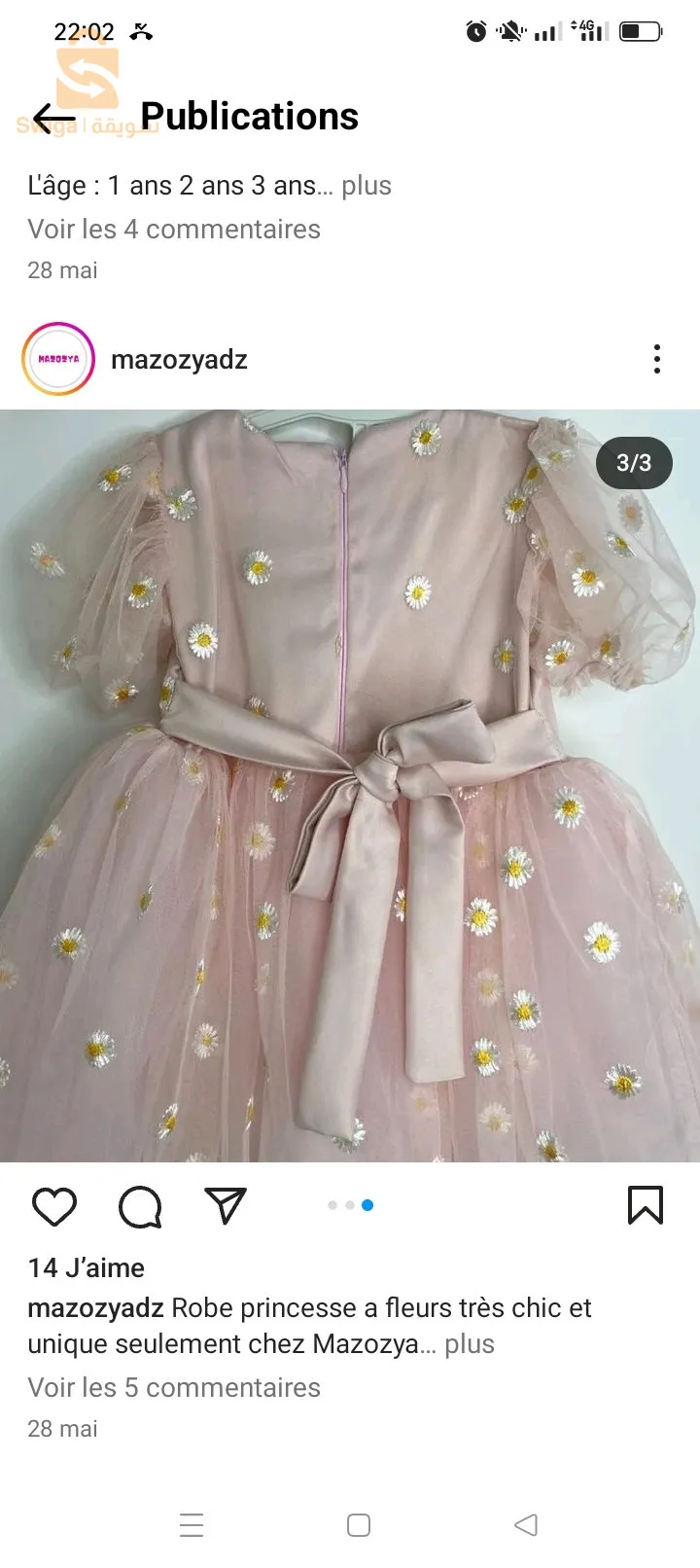Go to the phone home screen

[359, 1525]
